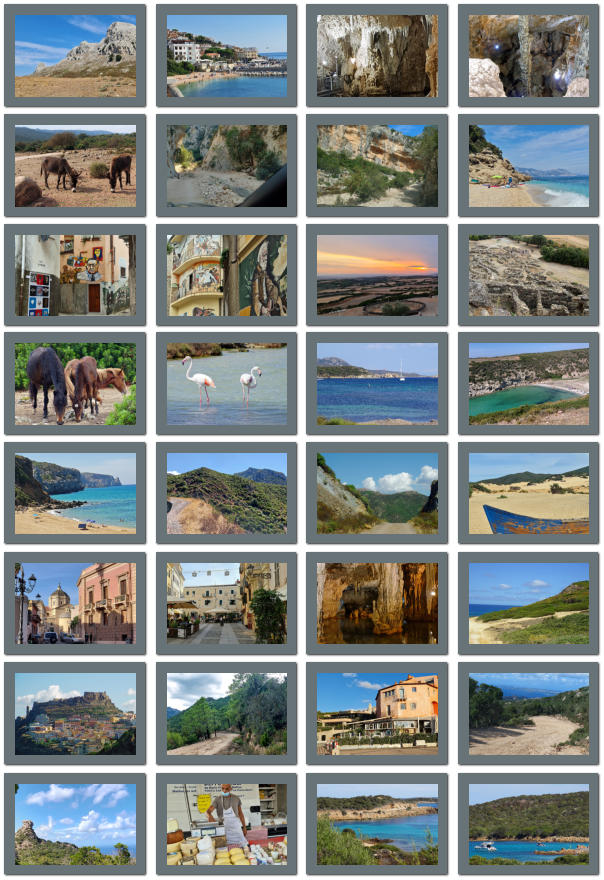Image resolution: width=604 pixels, height=880 pixels.
Task: Open the painted mural house photo
Action: pos(75,275)
